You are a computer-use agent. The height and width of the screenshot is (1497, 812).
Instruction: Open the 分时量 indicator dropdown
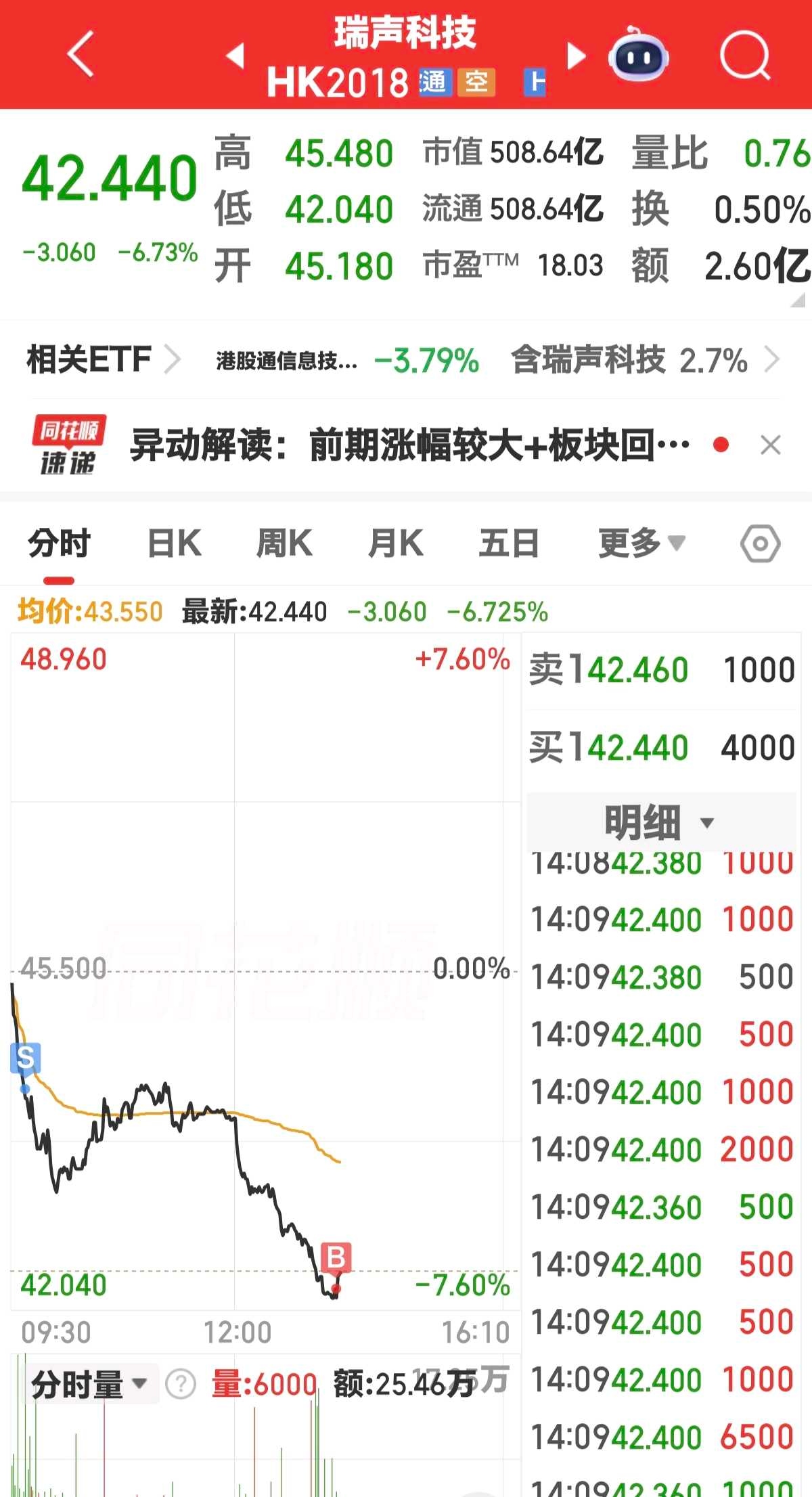point(89,1385)
